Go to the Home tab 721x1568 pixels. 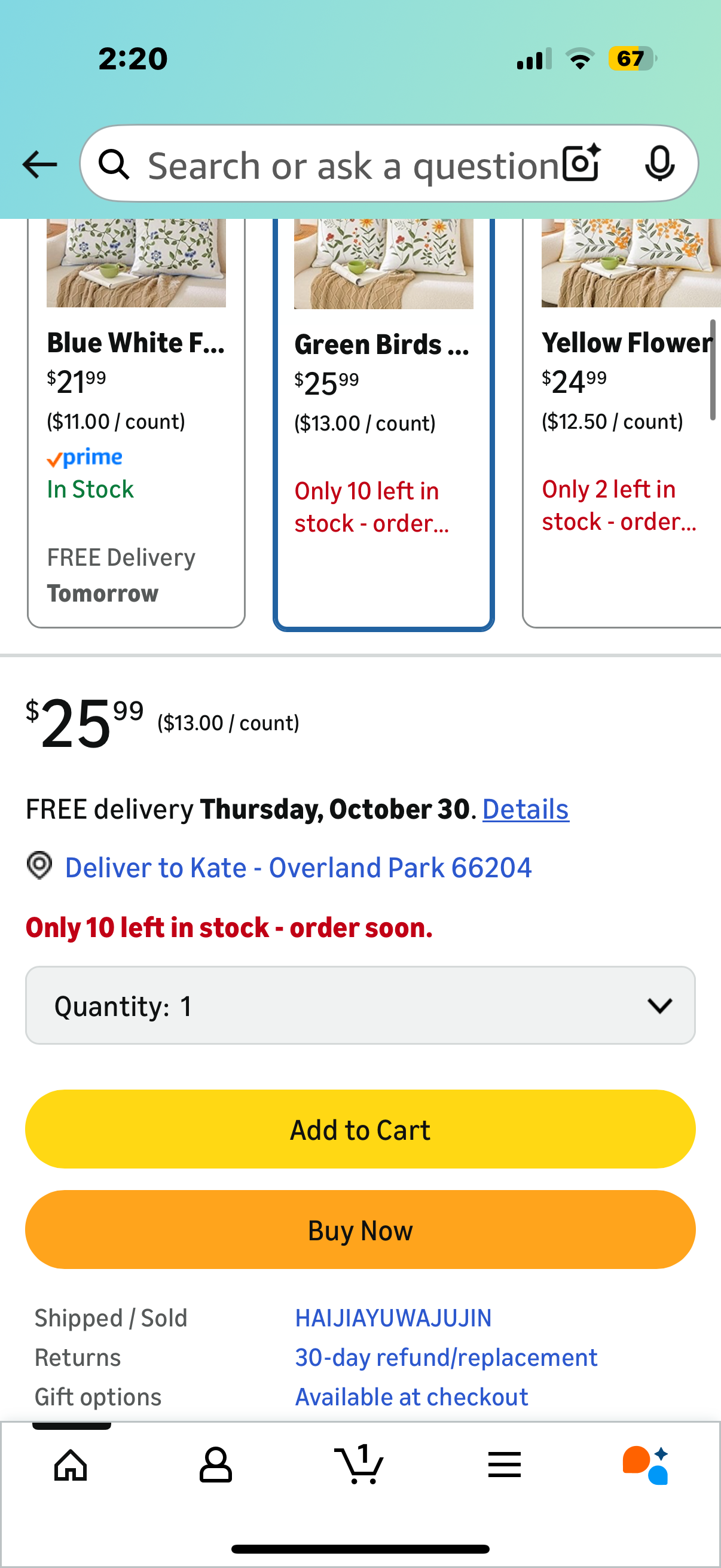coord(71,1465)
